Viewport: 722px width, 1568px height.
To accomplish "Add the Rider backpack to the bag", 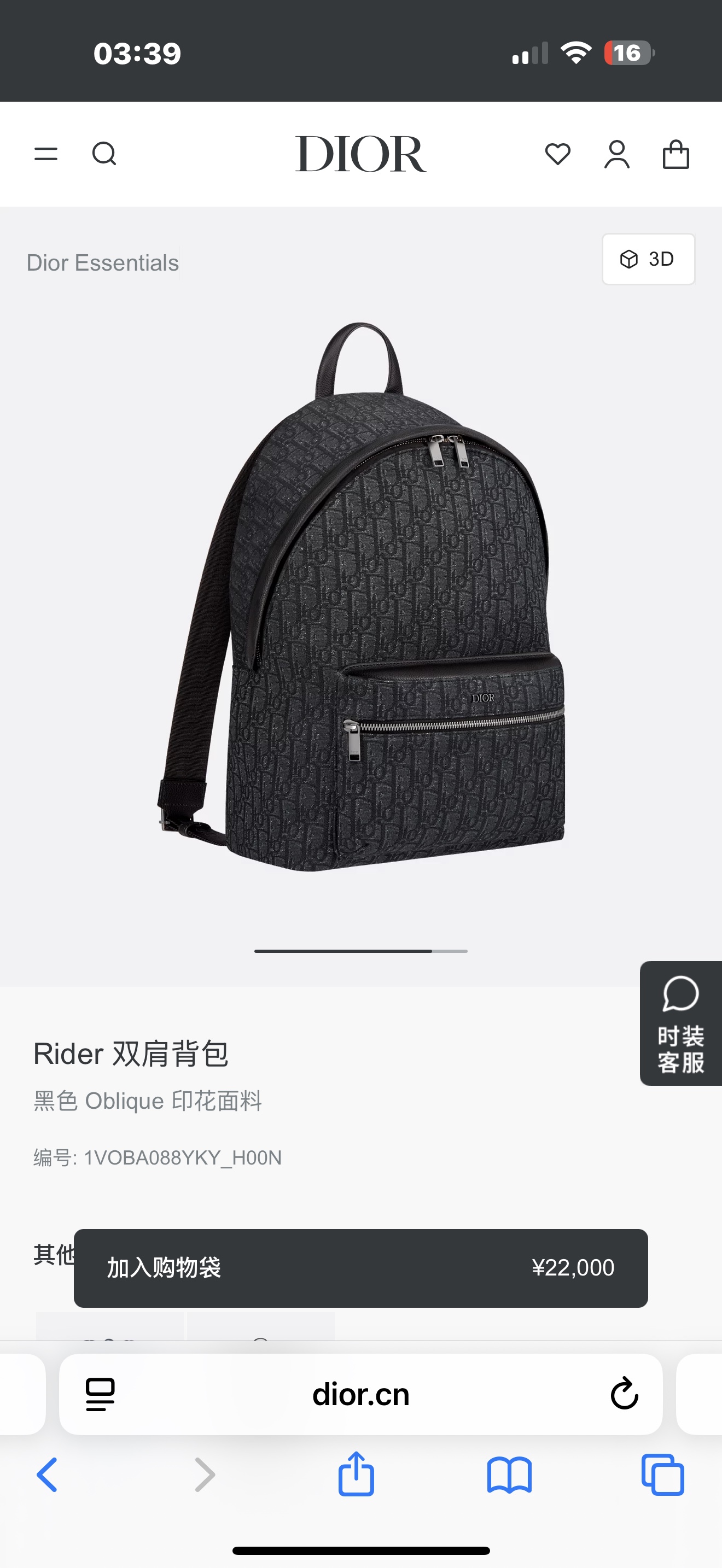I will (x=360, y=1268).
